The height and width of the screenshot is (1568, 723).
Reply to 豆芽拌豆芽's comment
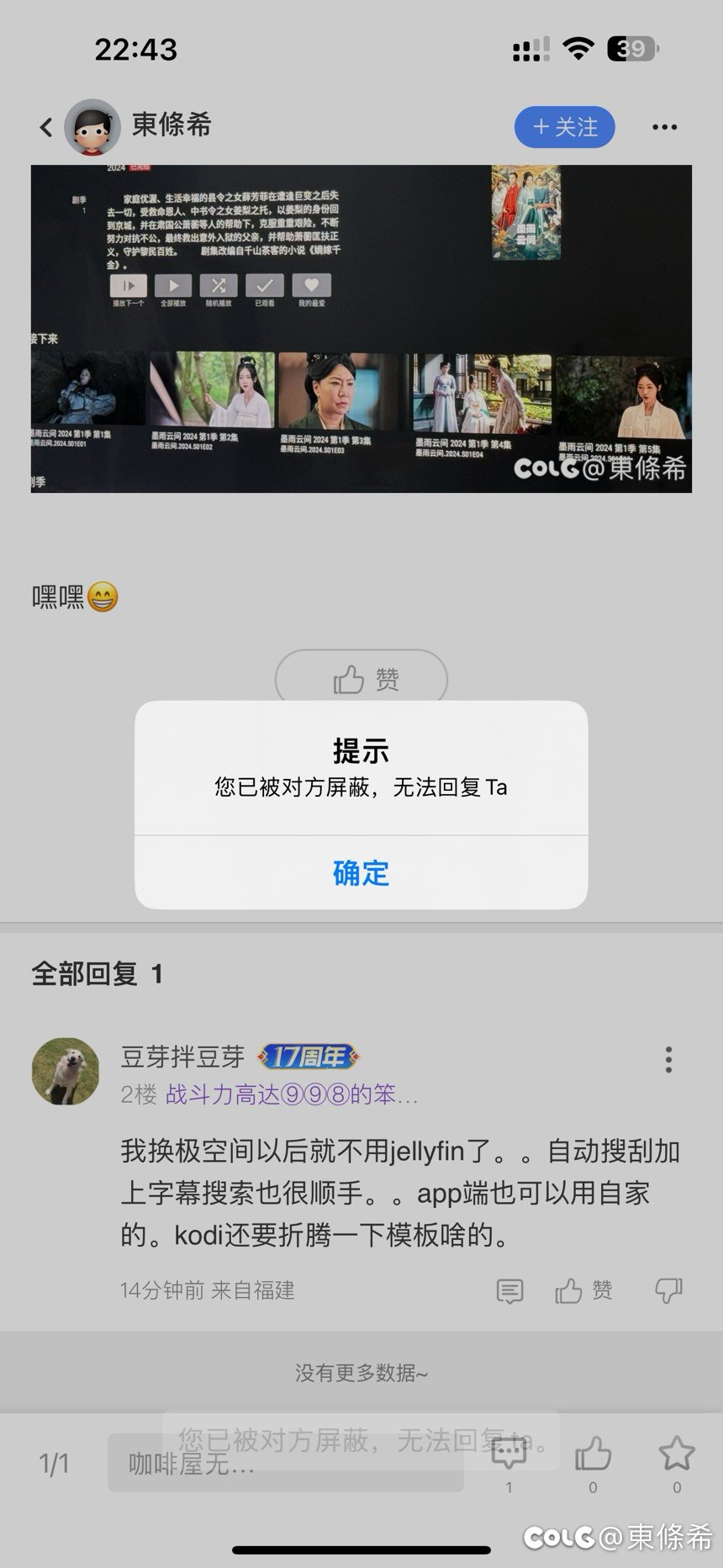pyautogui.click(x=510, y=1290)
